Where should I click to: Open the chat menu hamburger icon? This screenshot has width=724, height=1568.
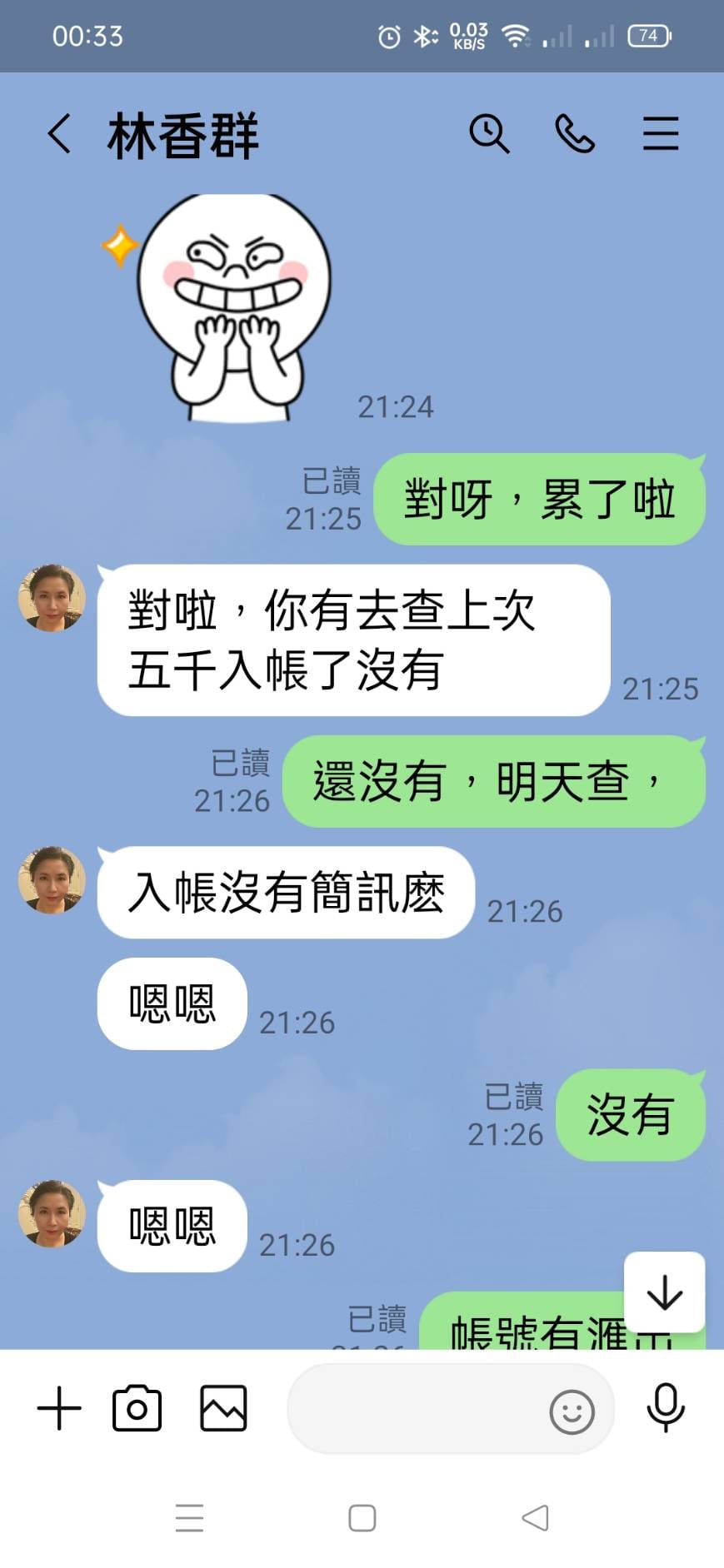(x=660, y=134)
